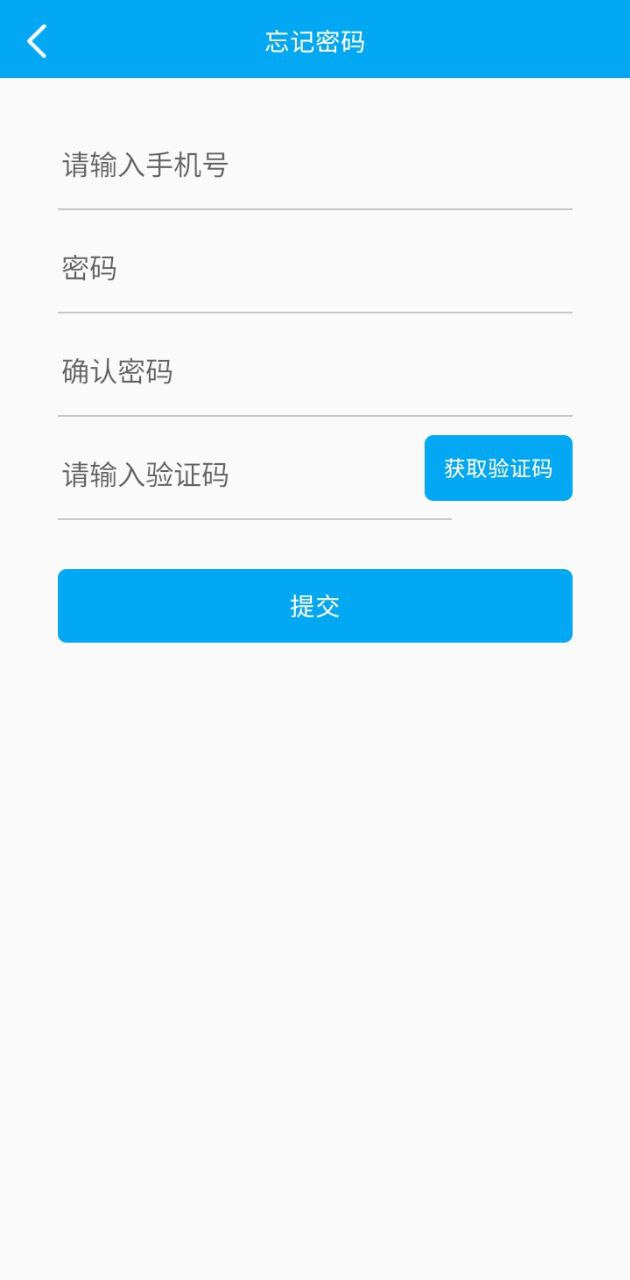Screen dimensions: 630x1280
Task: Submit the form with 提交
Action: [315, 606]
